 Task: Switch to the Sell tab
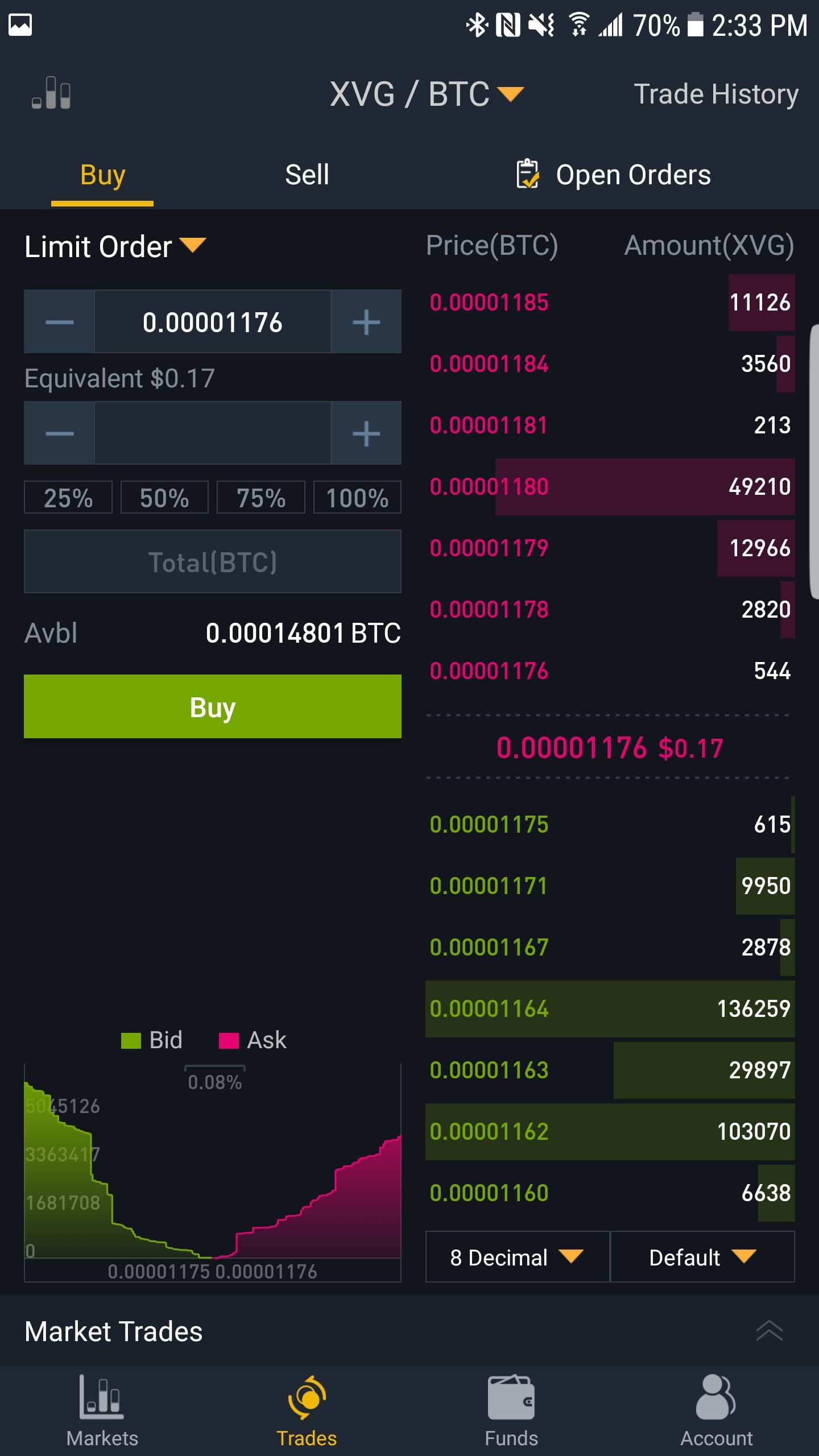[x=307, y=175]
